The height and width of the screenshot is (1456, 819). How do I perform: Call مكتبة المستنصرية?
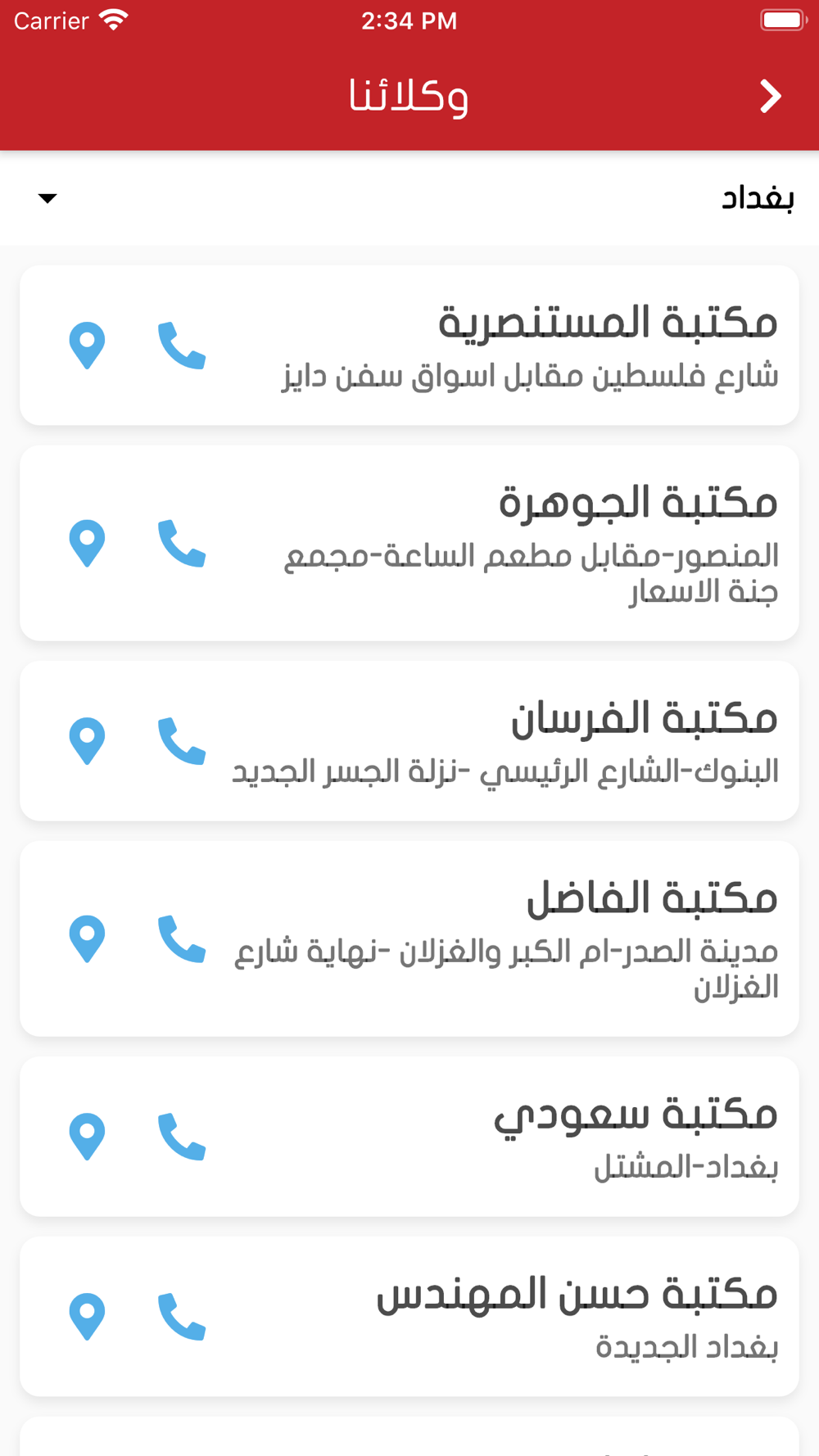181,346
